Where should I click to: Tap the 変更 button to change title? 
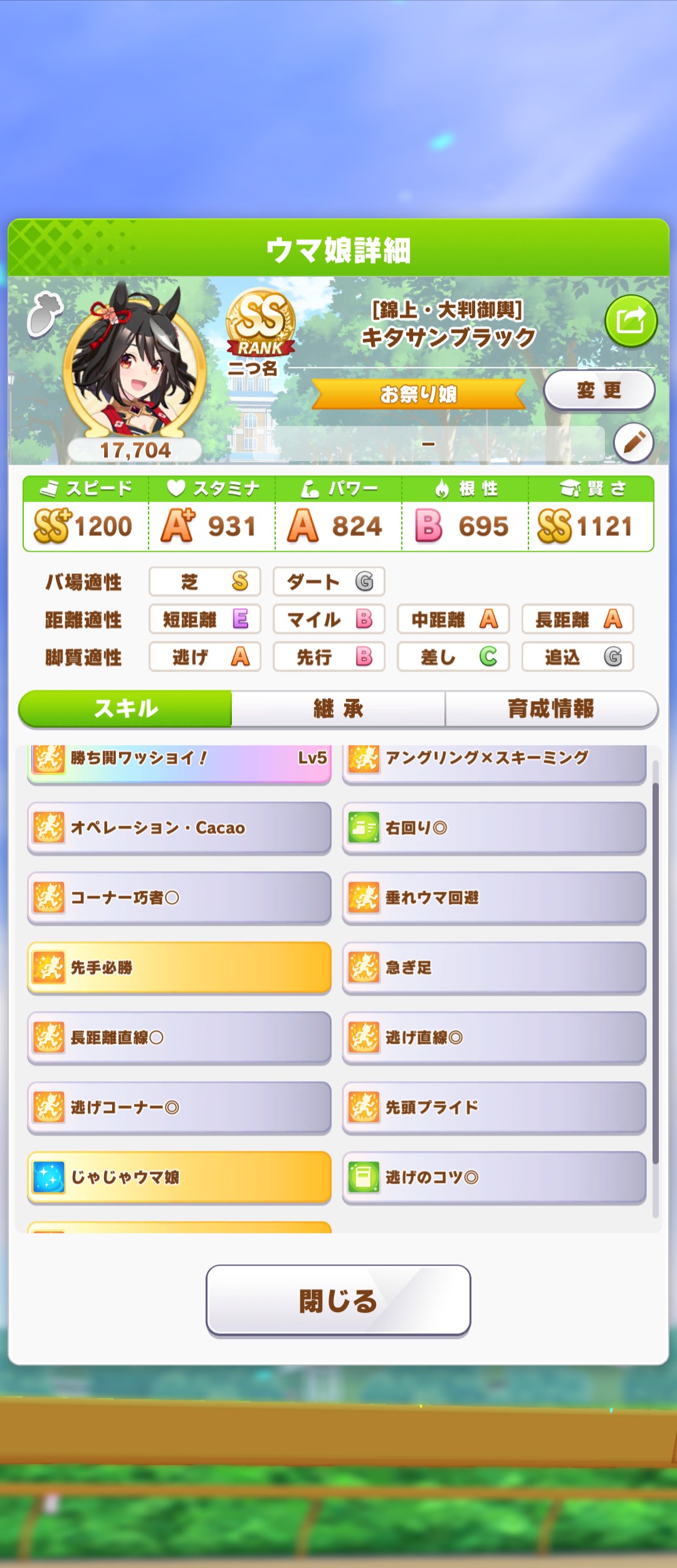pos(599,390)
